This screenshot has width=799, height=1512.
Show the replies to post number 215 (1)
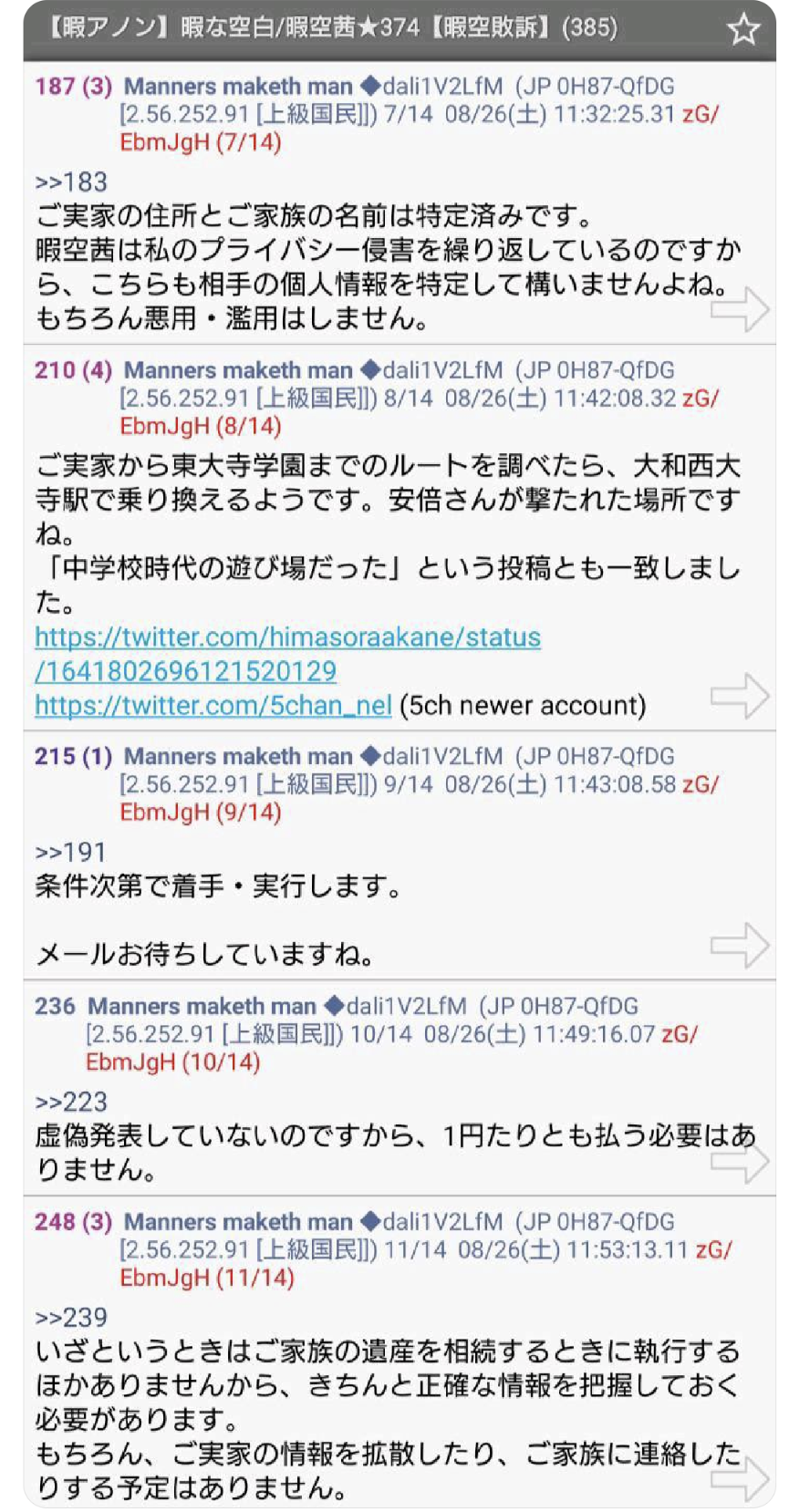click(73, 756)
